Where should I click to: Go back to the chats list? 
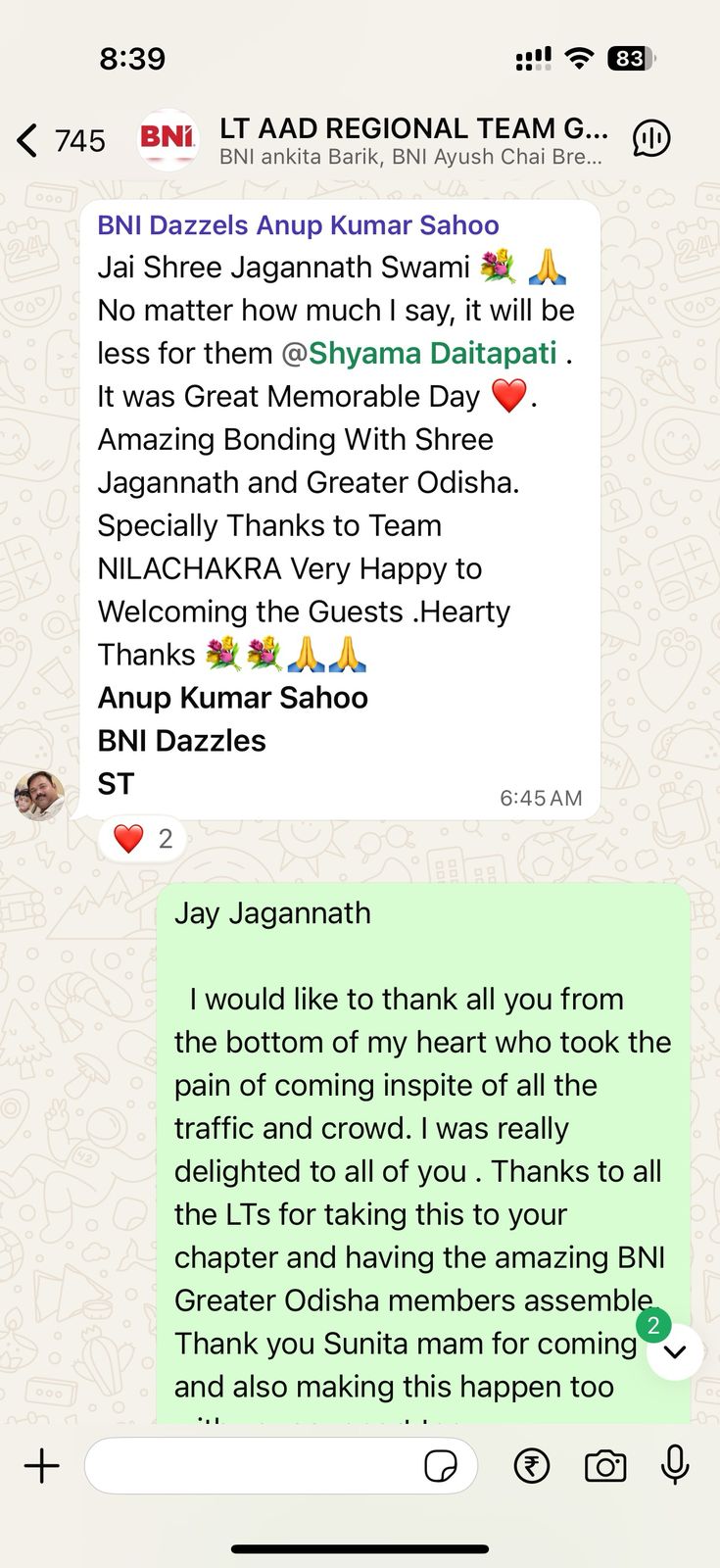(x=29, y=141)
